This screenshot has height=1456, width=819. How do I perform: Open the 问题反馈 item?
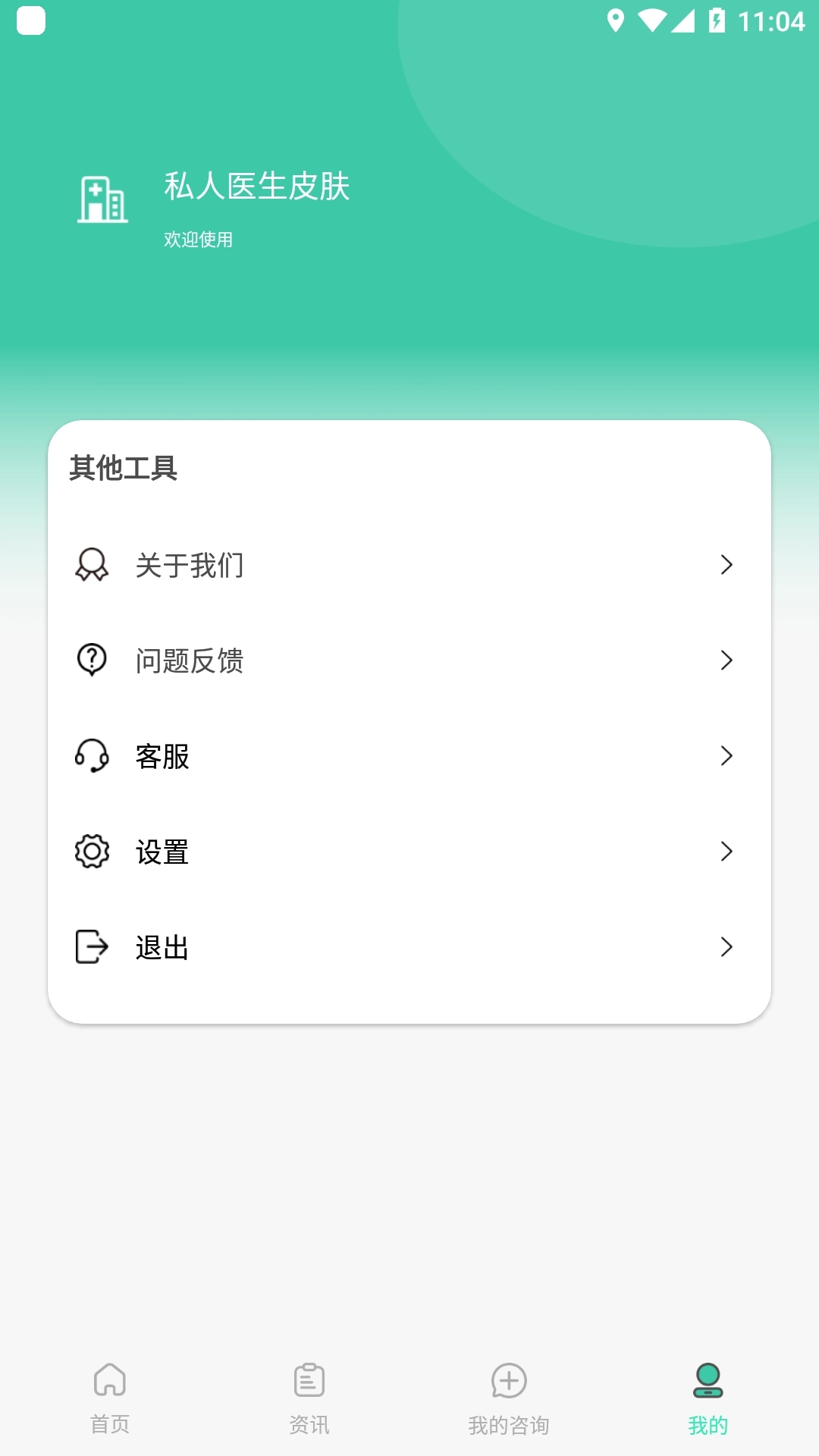pyautogui.click(x=190, y=661)
